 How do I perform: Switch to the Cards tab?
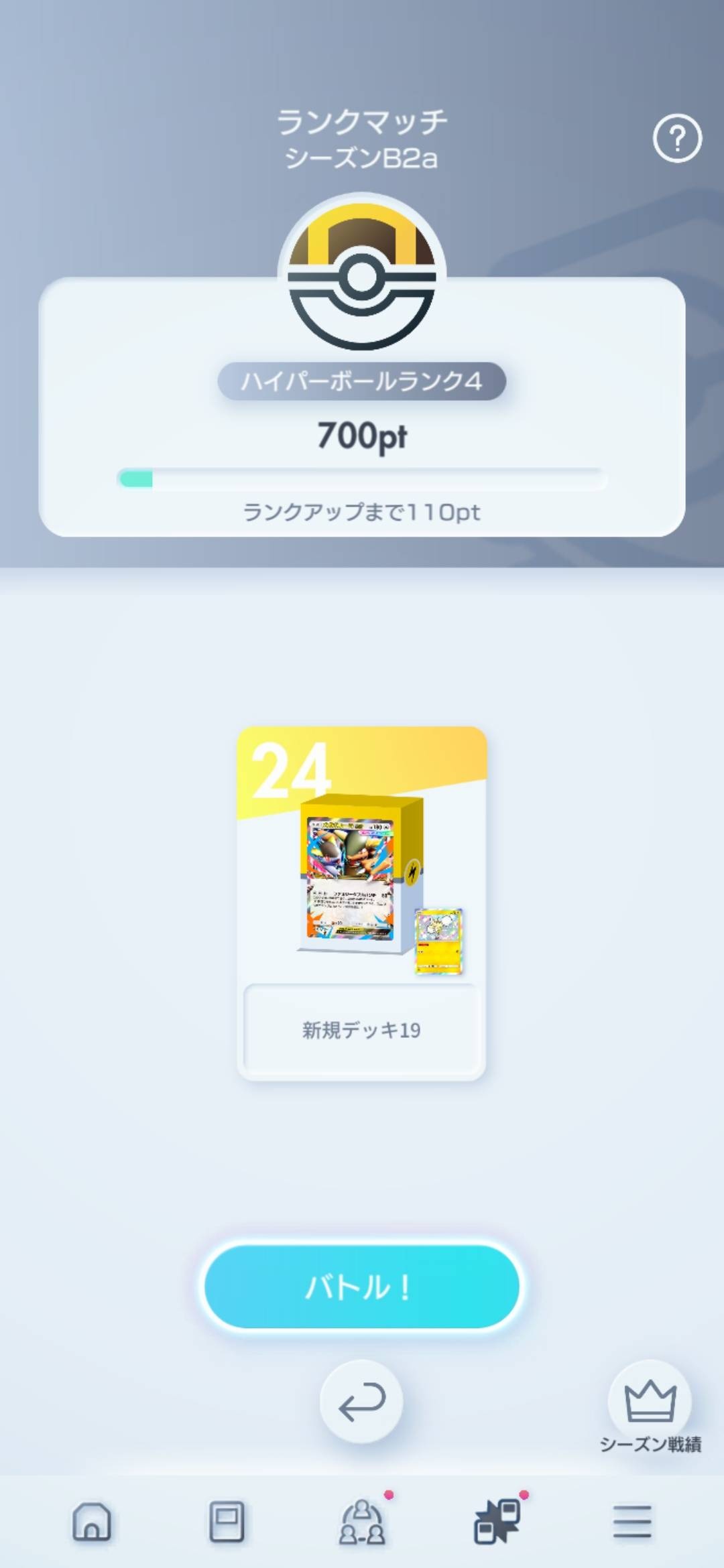(x=227, y=1522)
